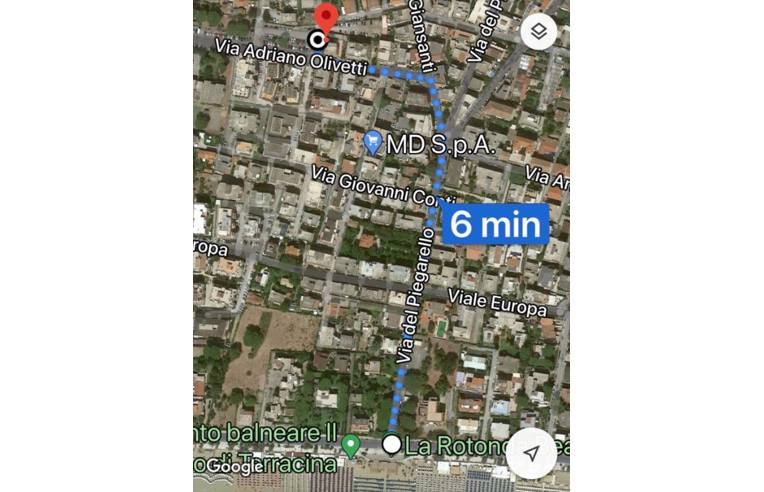Tap the my location arrow button
Screen dimensions: 764x492
coord(531,453)
